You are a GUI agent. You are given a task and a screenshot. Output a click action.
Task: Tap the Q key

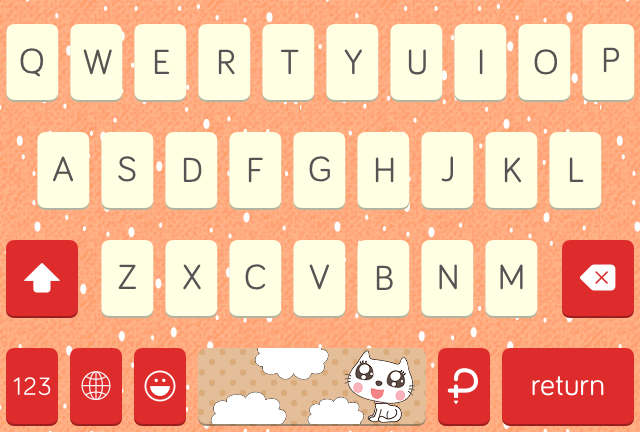32,62
